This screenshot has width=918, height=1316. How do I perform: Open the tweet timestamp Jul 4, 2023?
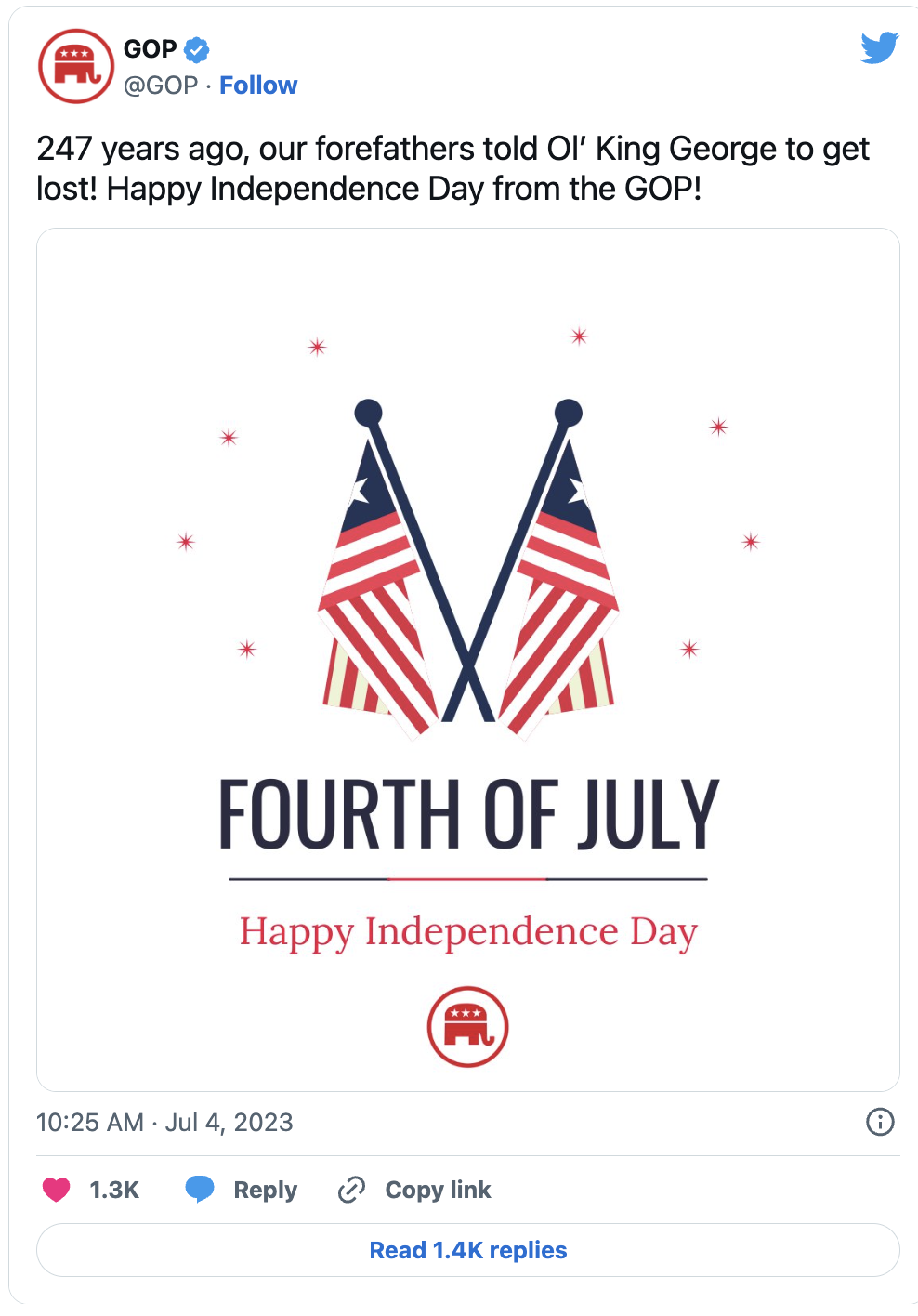click(164, 1123)
